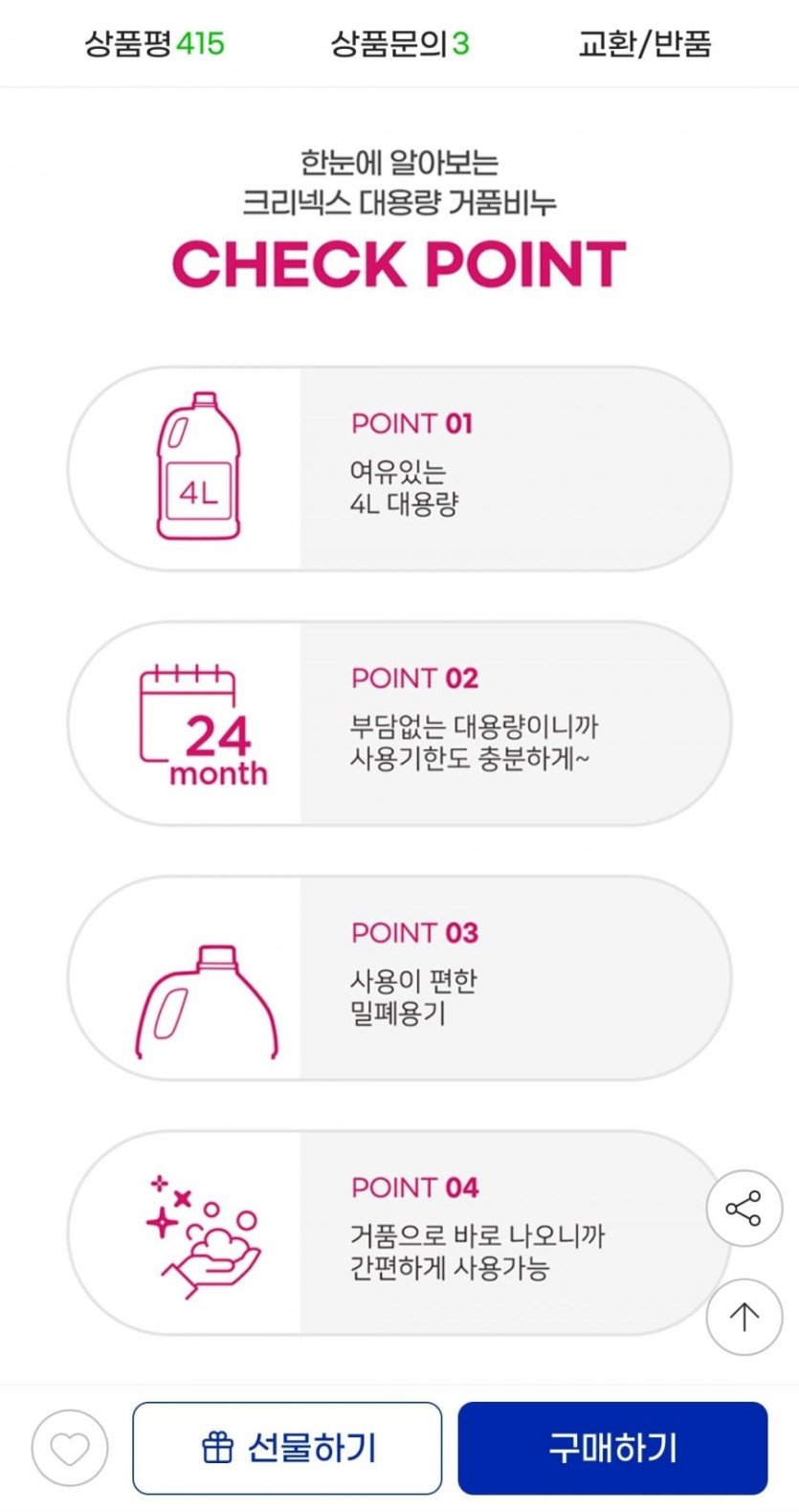Share this product

click(x=744, y=1209)
